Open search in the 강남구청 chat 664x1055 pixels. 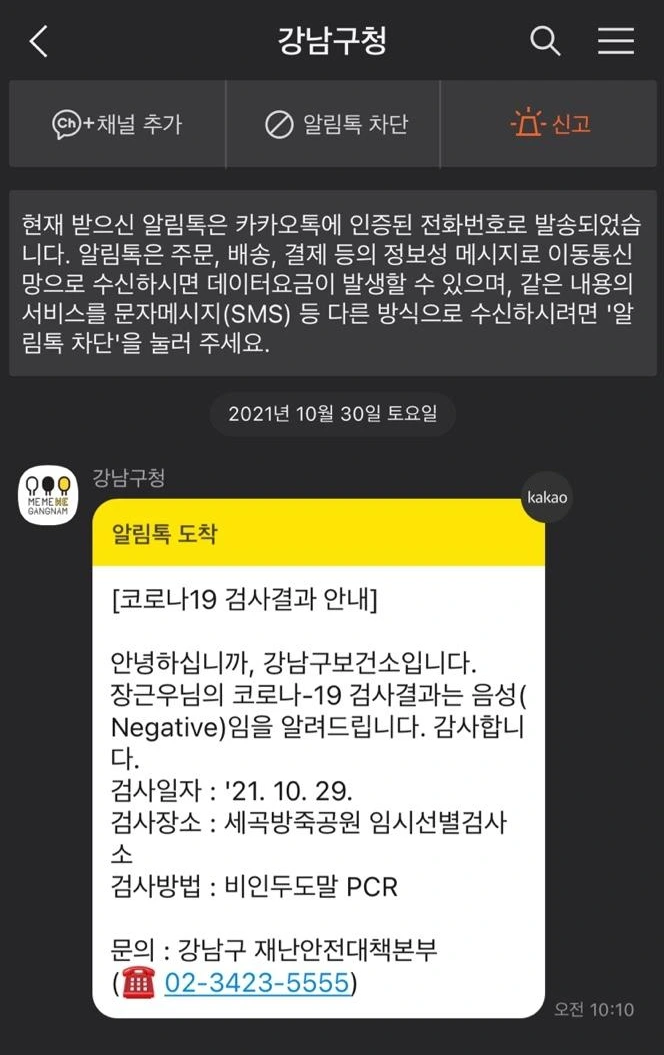tap(545, 41)
